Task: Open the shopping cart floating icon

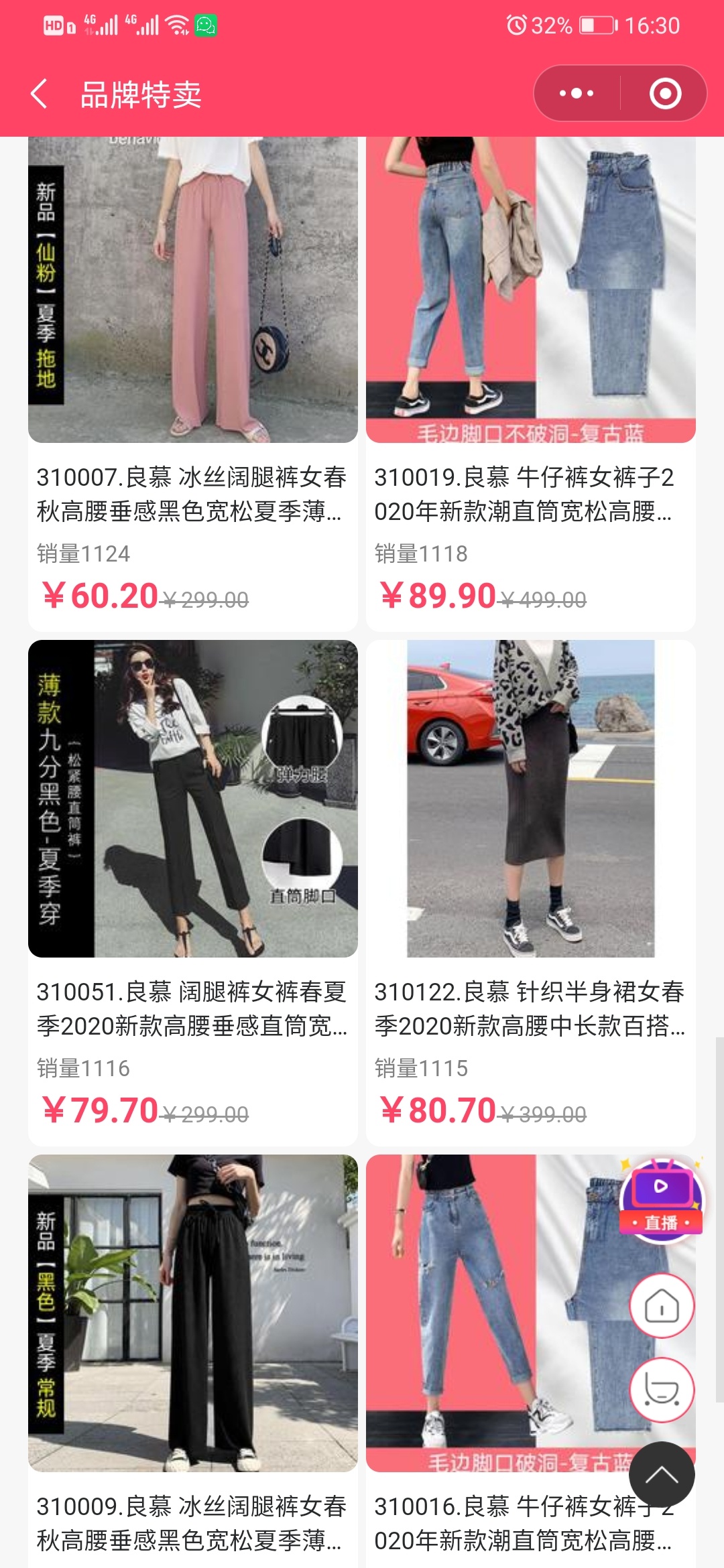Action: click(x=662, y=1390)
